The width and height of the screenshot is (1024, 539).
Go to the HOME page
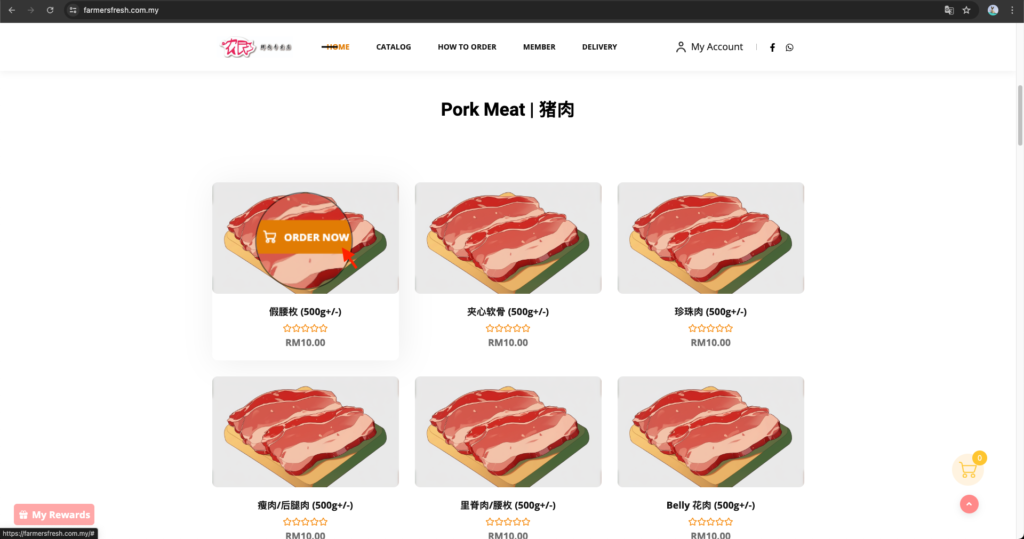pyautogui.click(x=337, y=47)
